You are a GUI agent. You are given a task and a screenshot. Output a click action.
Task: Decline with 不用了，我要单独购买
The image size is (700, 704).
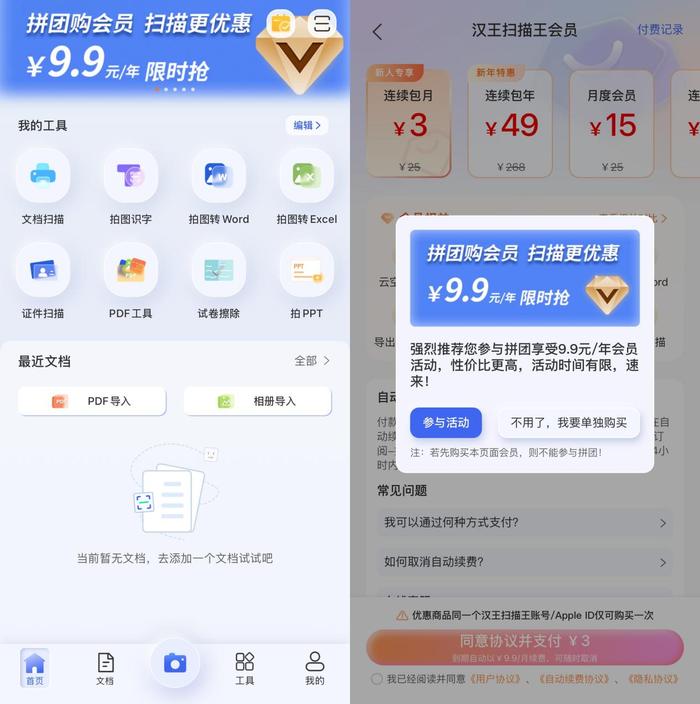click(568, 423)
